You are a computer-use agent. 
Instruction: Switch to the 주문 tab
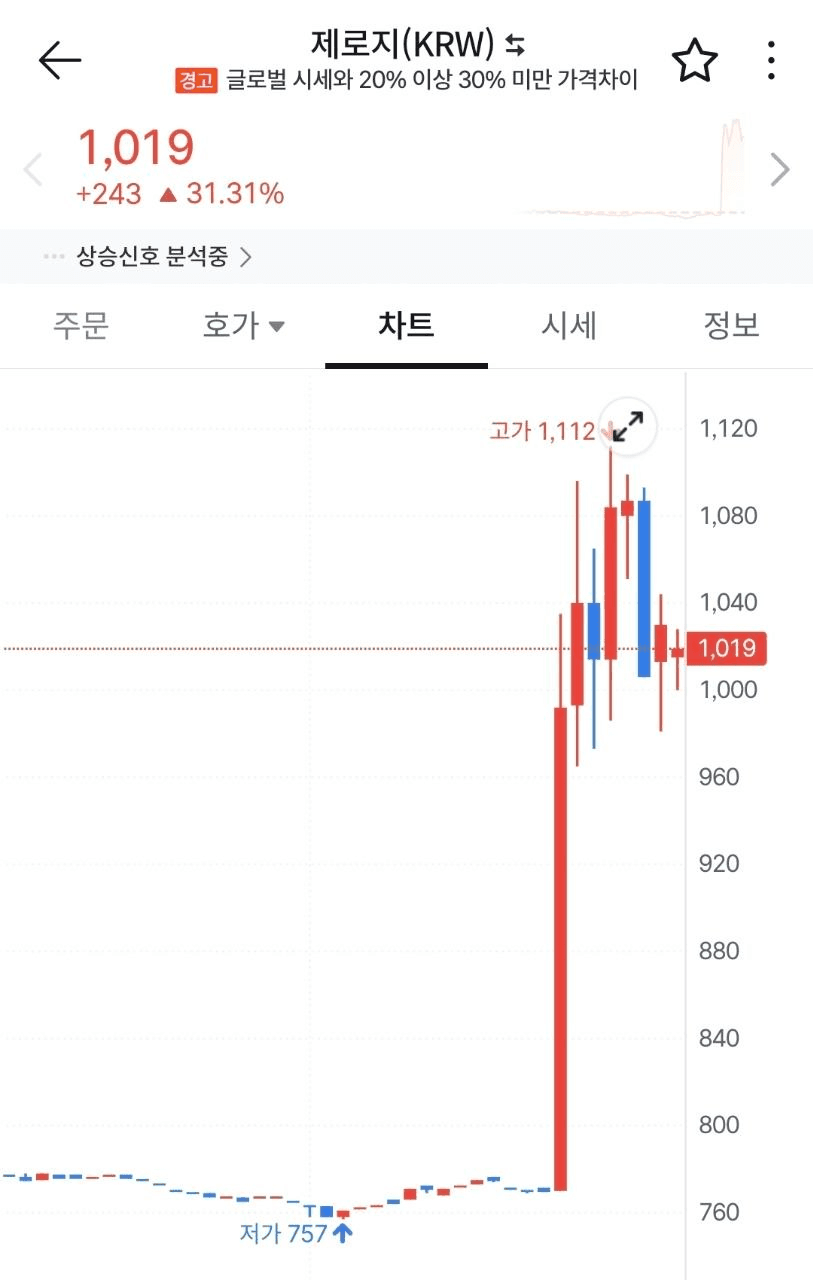[80, 325]
